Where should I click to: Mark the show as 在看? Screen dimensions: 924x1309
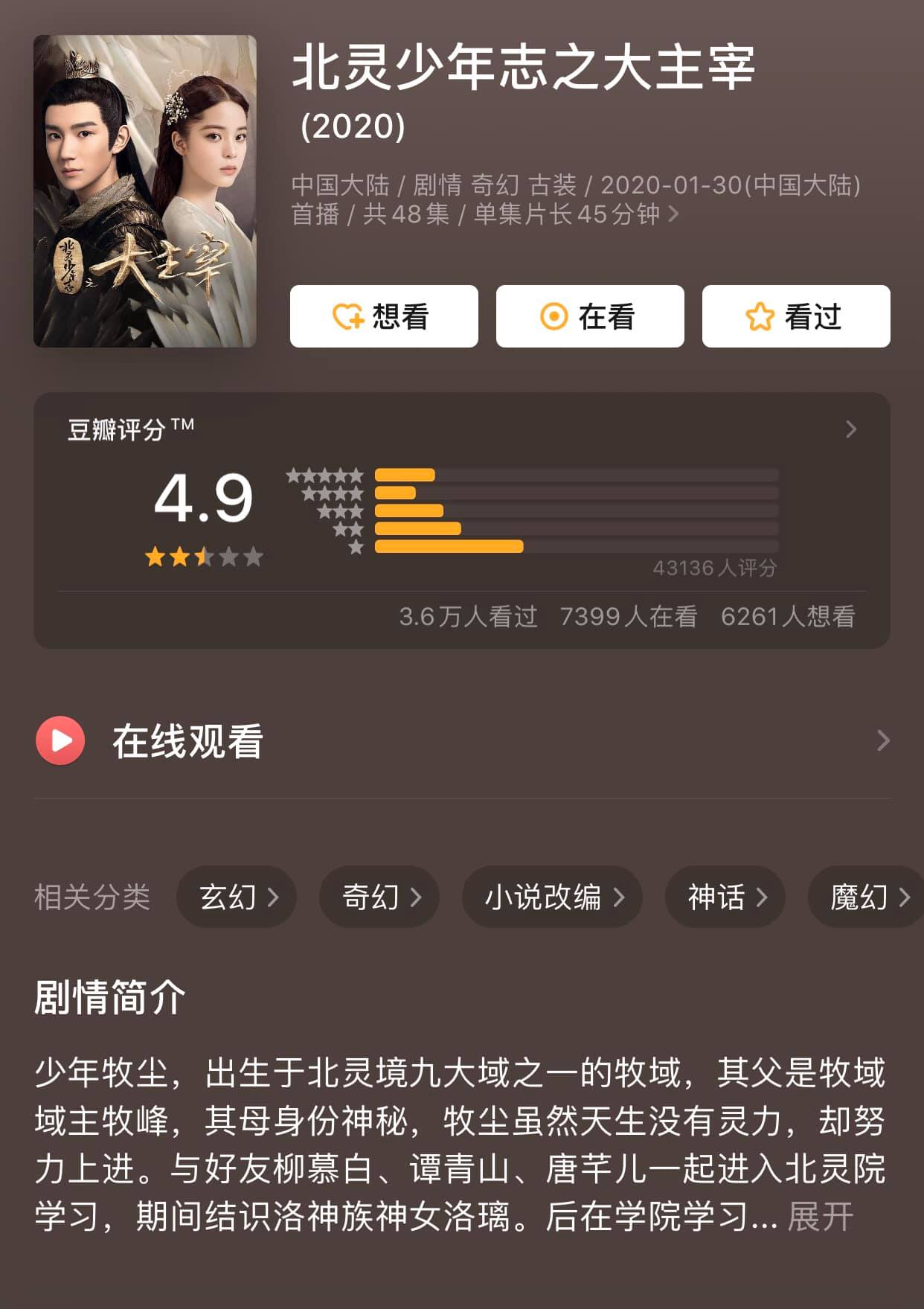589,316
